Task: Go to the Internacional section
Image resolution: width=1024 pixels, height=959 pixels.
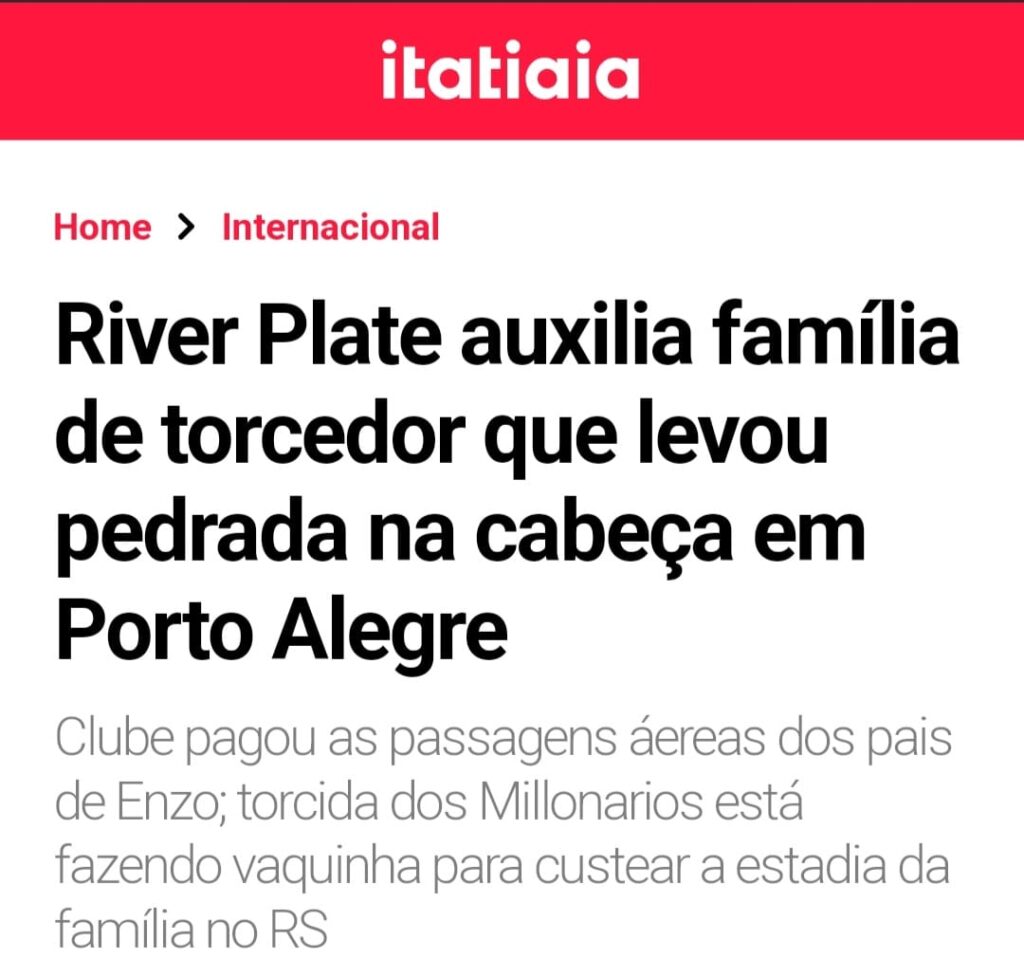Action: 330,228
